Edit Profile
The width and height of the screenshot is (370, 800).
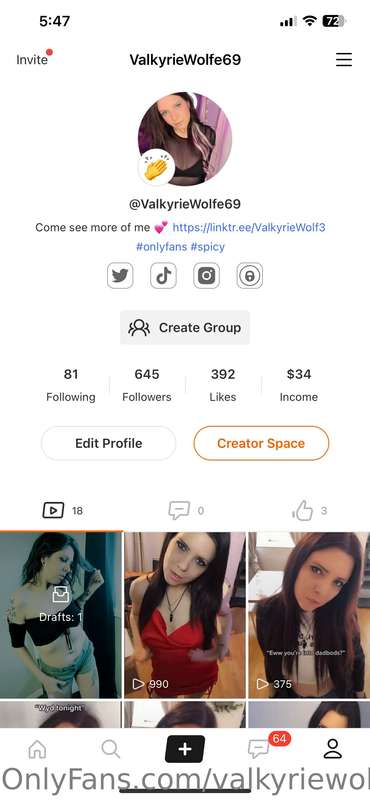tap(109, 443)
